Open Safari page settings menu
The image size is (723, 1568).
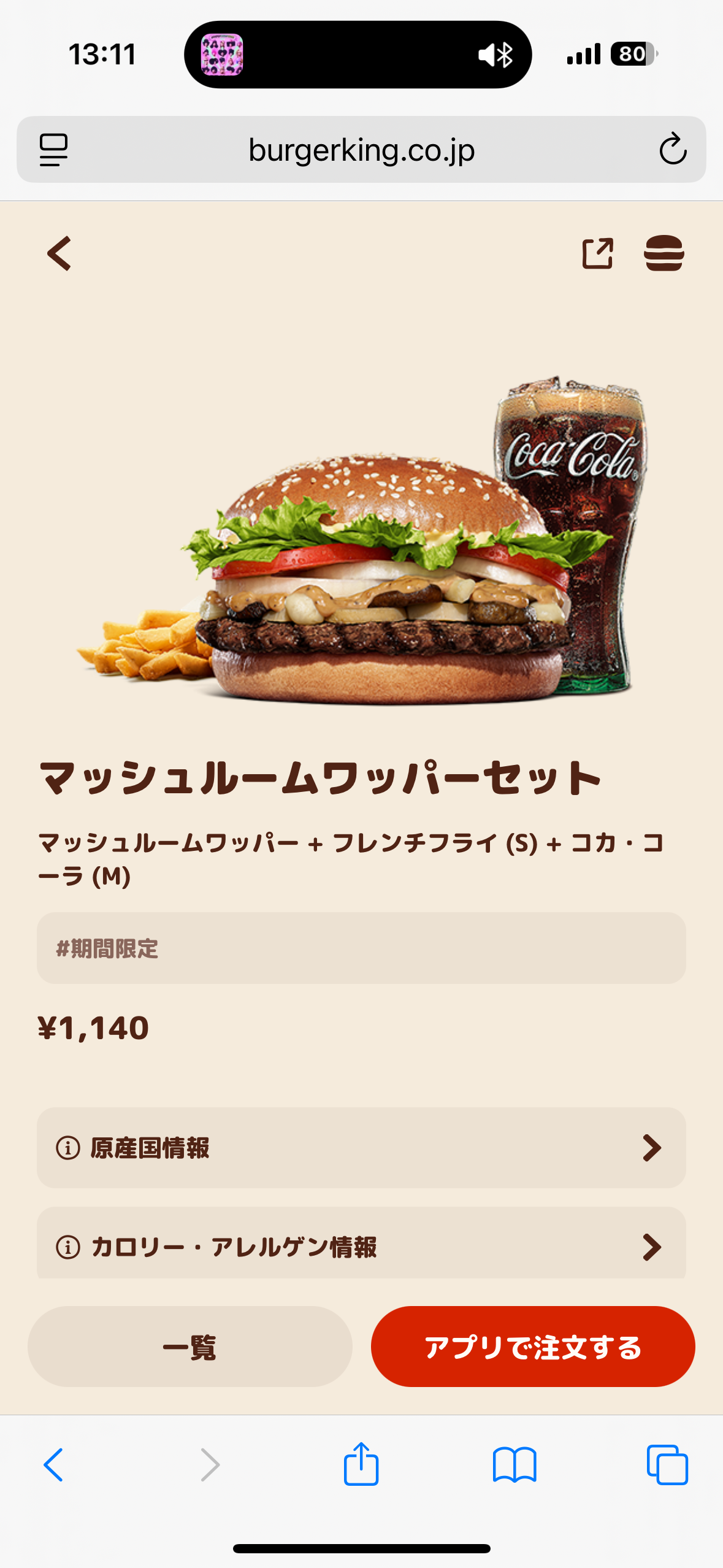(x=53, y=150)
